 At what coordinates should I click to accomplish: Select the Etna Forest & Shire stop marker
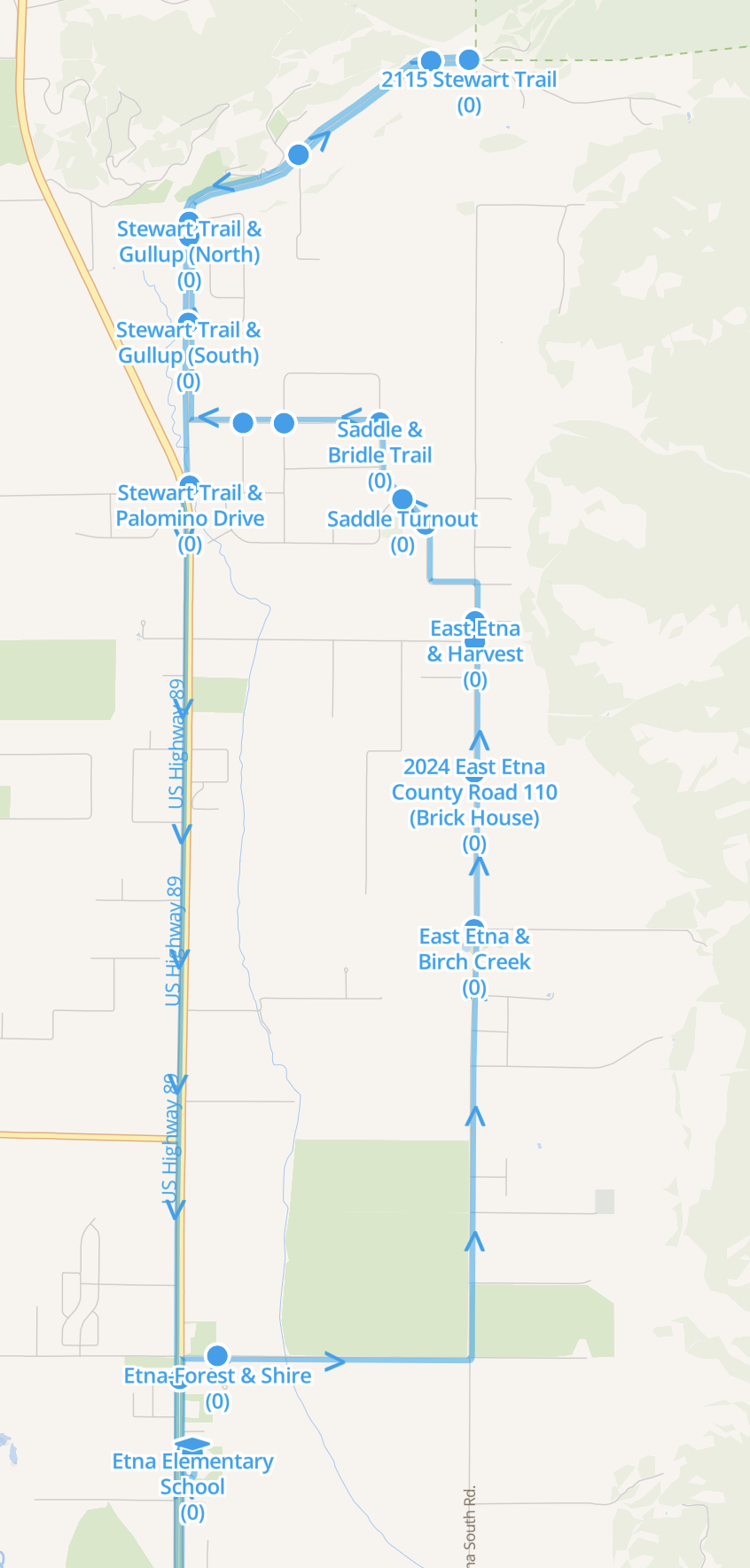point(217,1356)
